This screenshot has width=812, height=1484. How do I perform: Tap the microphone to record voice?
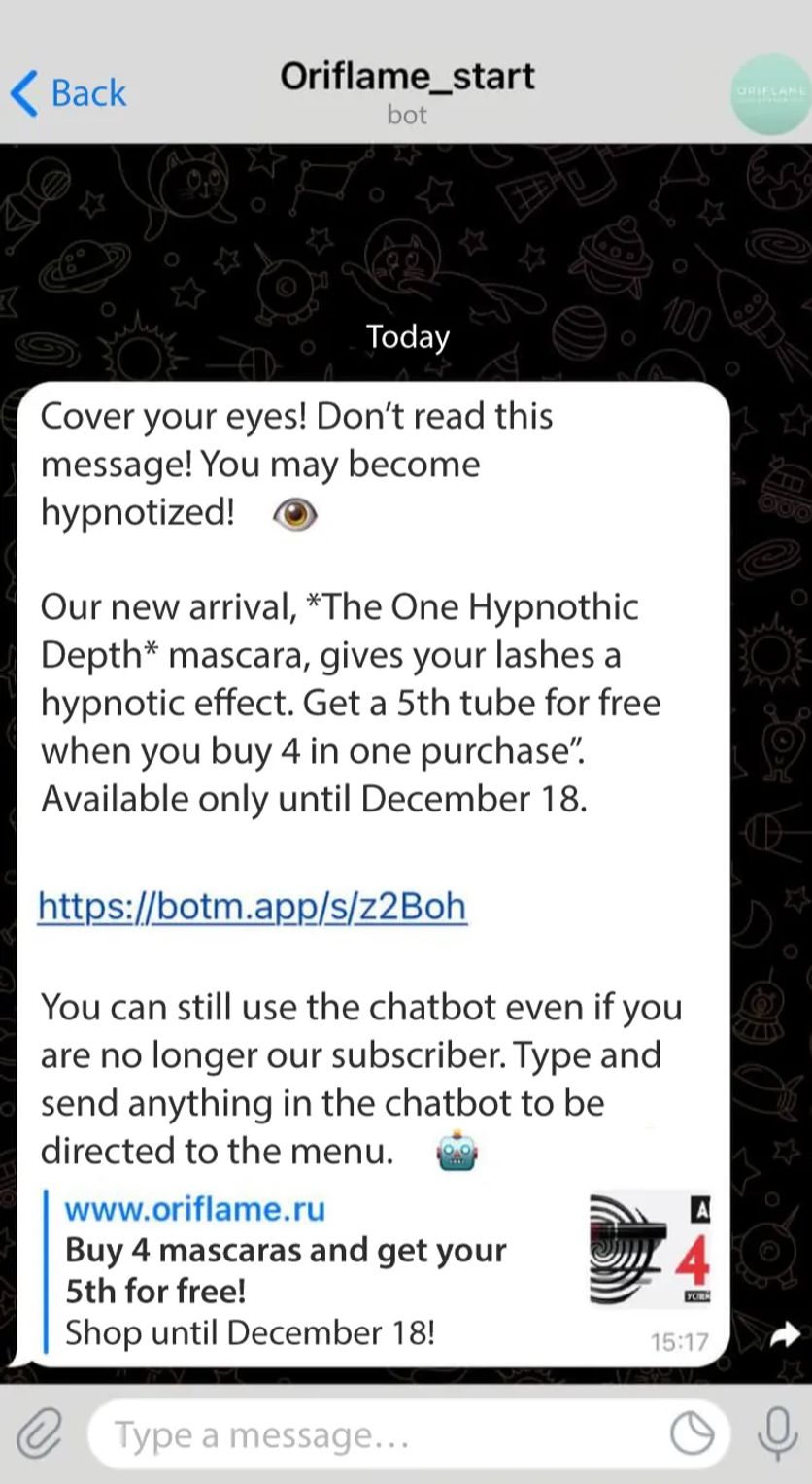(x=775, y=1432)
